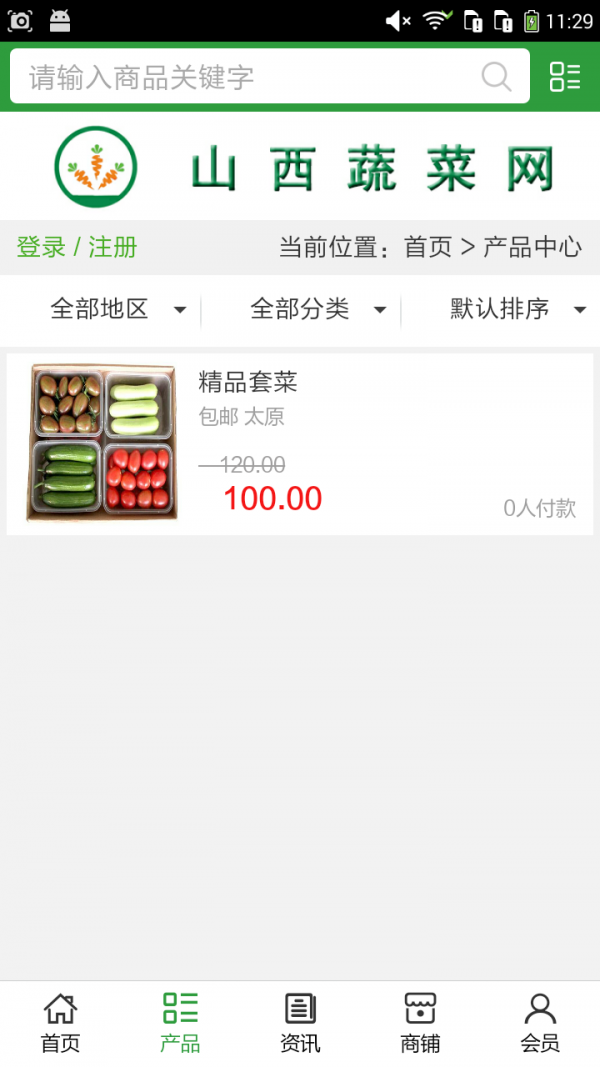Select the 产品 tab in bottom bar

click(180, 1023)
